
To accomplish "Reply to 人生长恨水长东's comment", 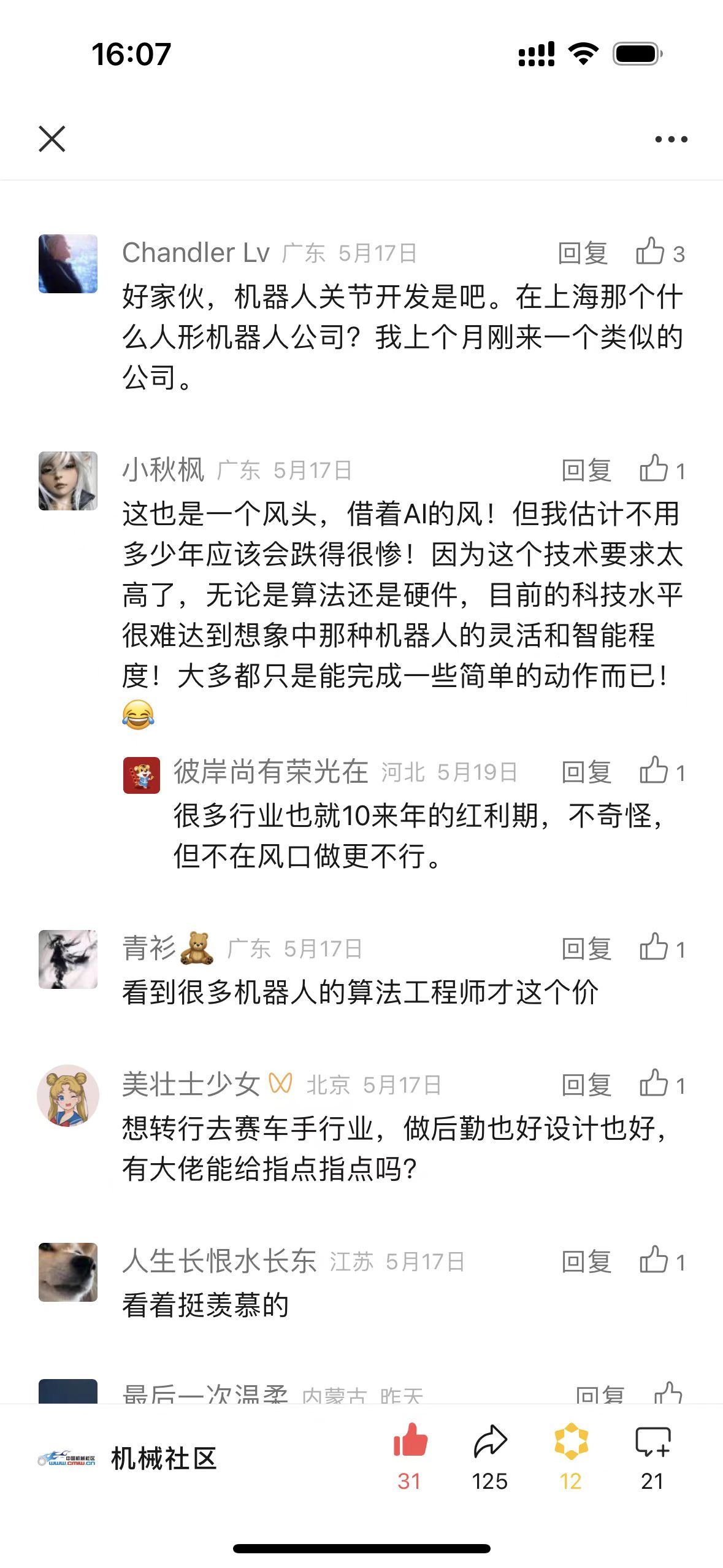I will click(x=586, y=1262).
